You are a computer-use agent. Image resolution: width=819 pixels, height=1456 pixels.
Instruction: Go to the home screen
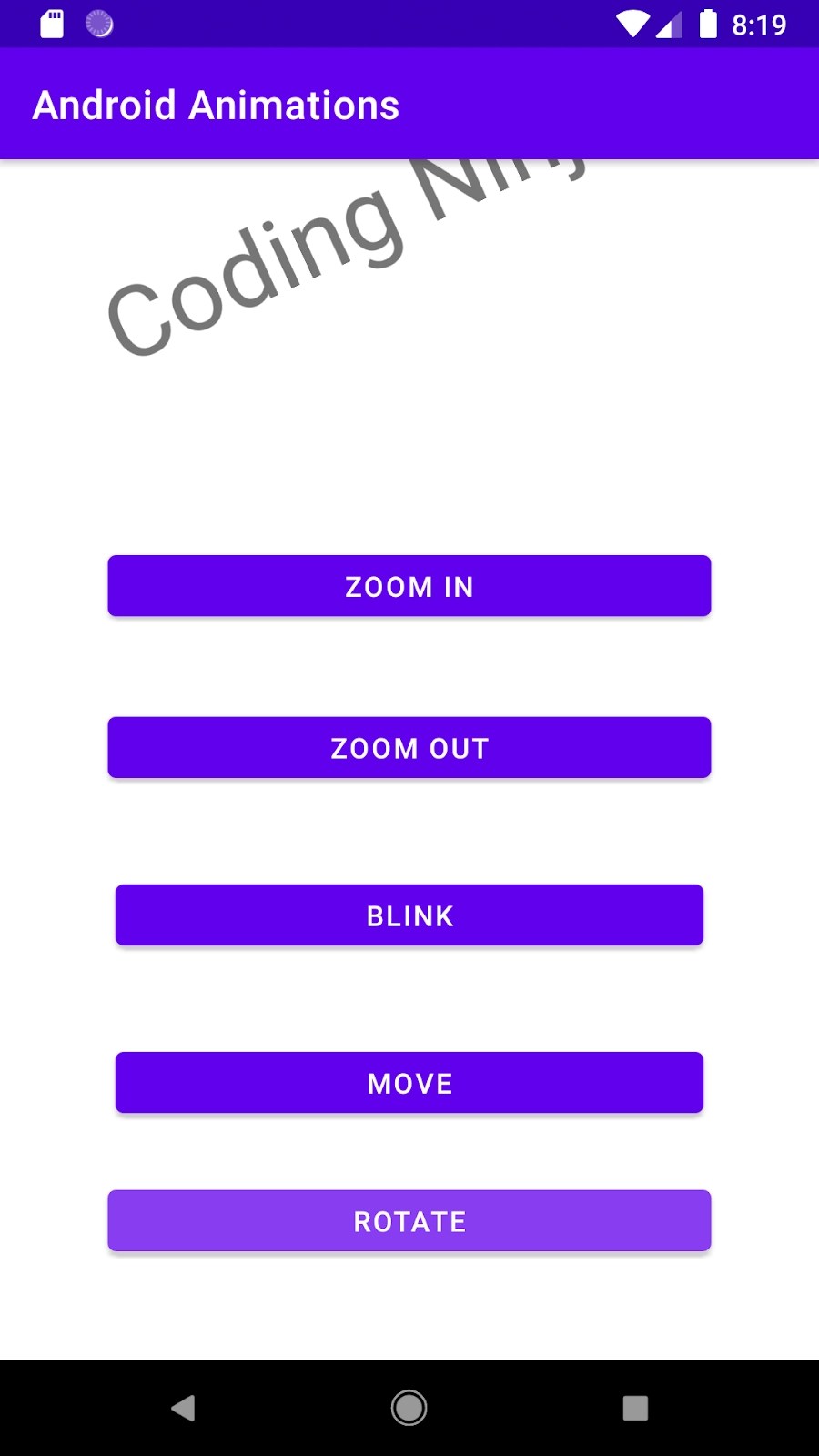[x=409, y=1408]
